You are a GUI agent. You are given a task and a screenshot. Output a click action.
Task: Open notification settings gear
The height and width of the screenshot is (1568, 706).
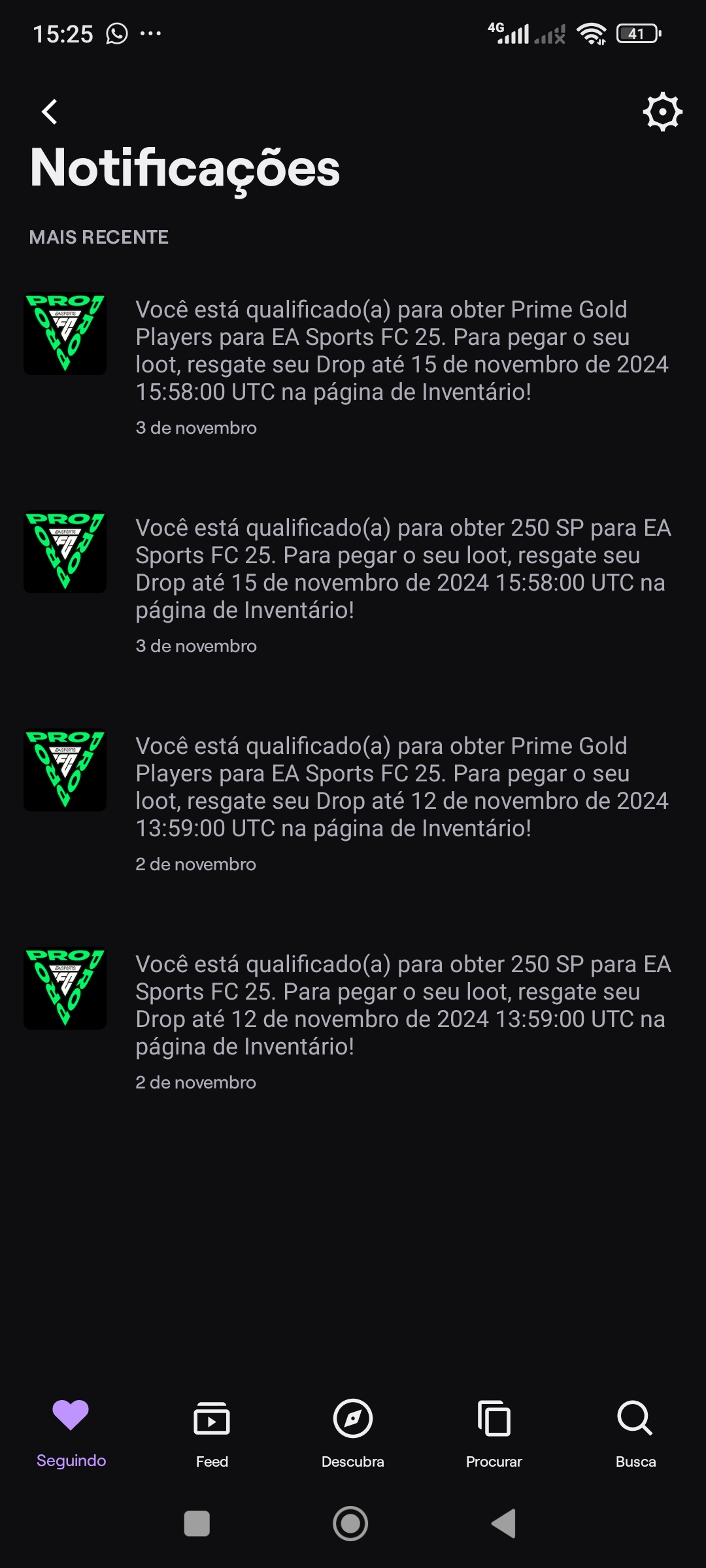[x=663, y=112]
